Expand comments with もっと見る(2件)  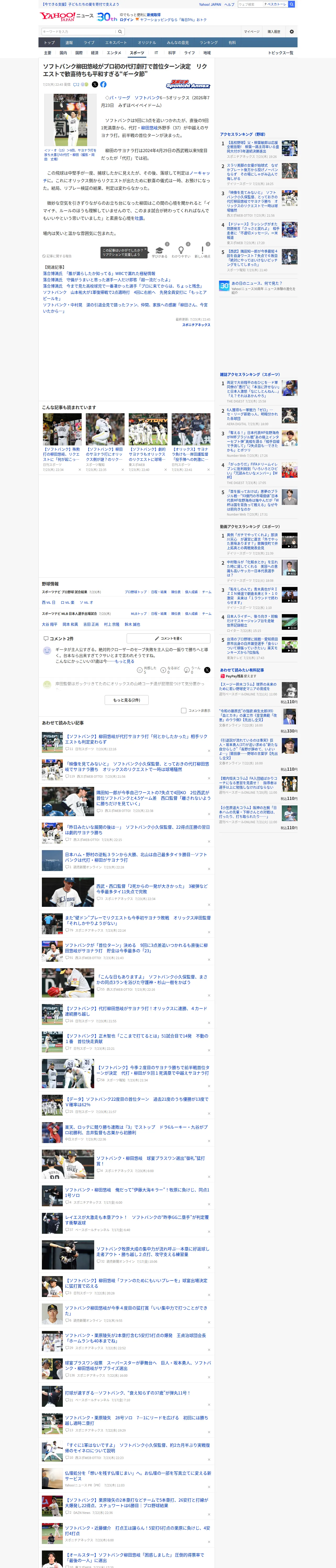pos(127,700)
